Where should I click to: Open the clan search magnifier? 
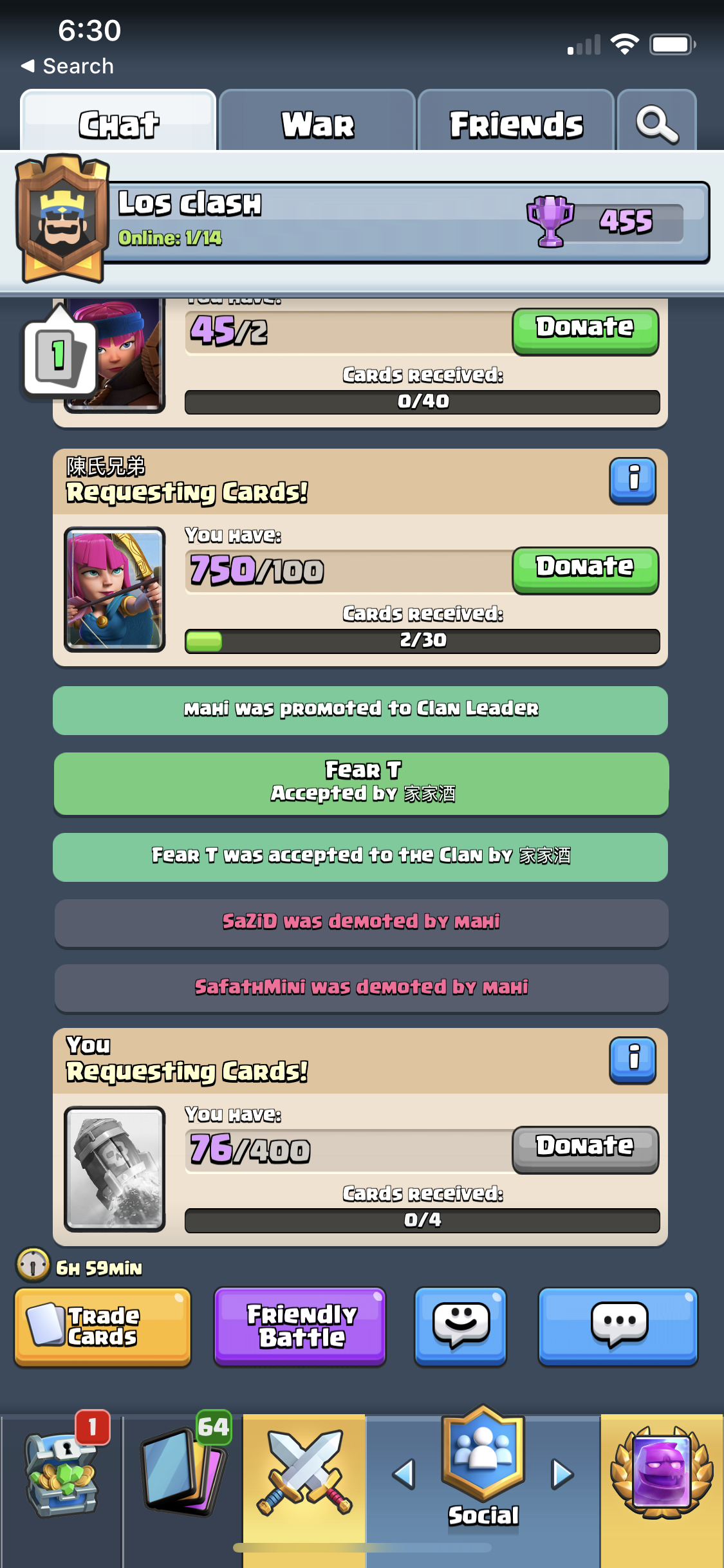tap(656, 124)
